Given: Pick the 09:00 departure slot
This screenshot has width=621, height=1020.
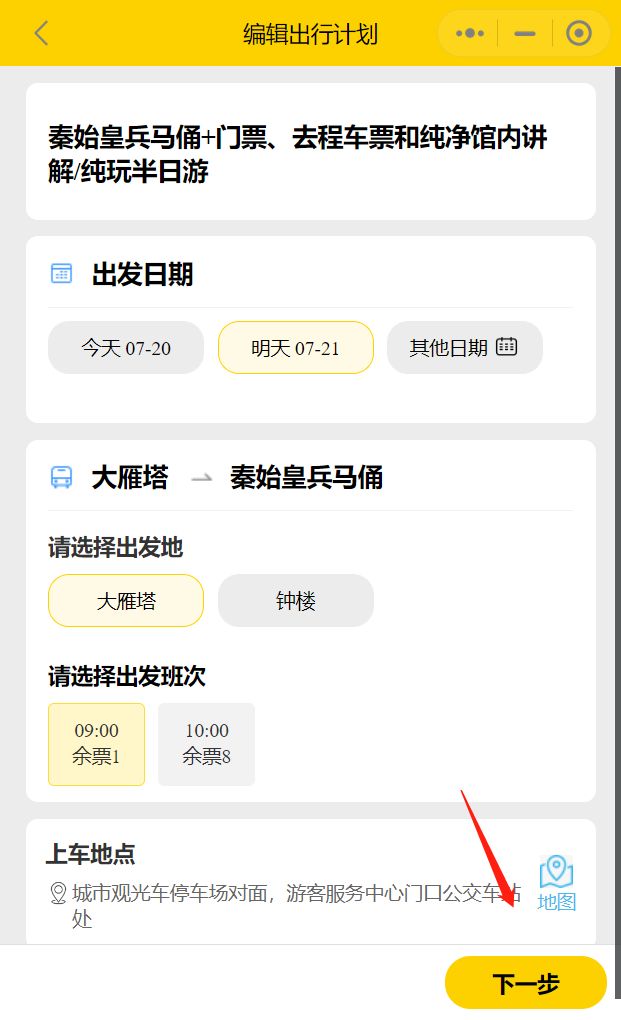Looking at the screenshot, I should click(x=96, y=744).
